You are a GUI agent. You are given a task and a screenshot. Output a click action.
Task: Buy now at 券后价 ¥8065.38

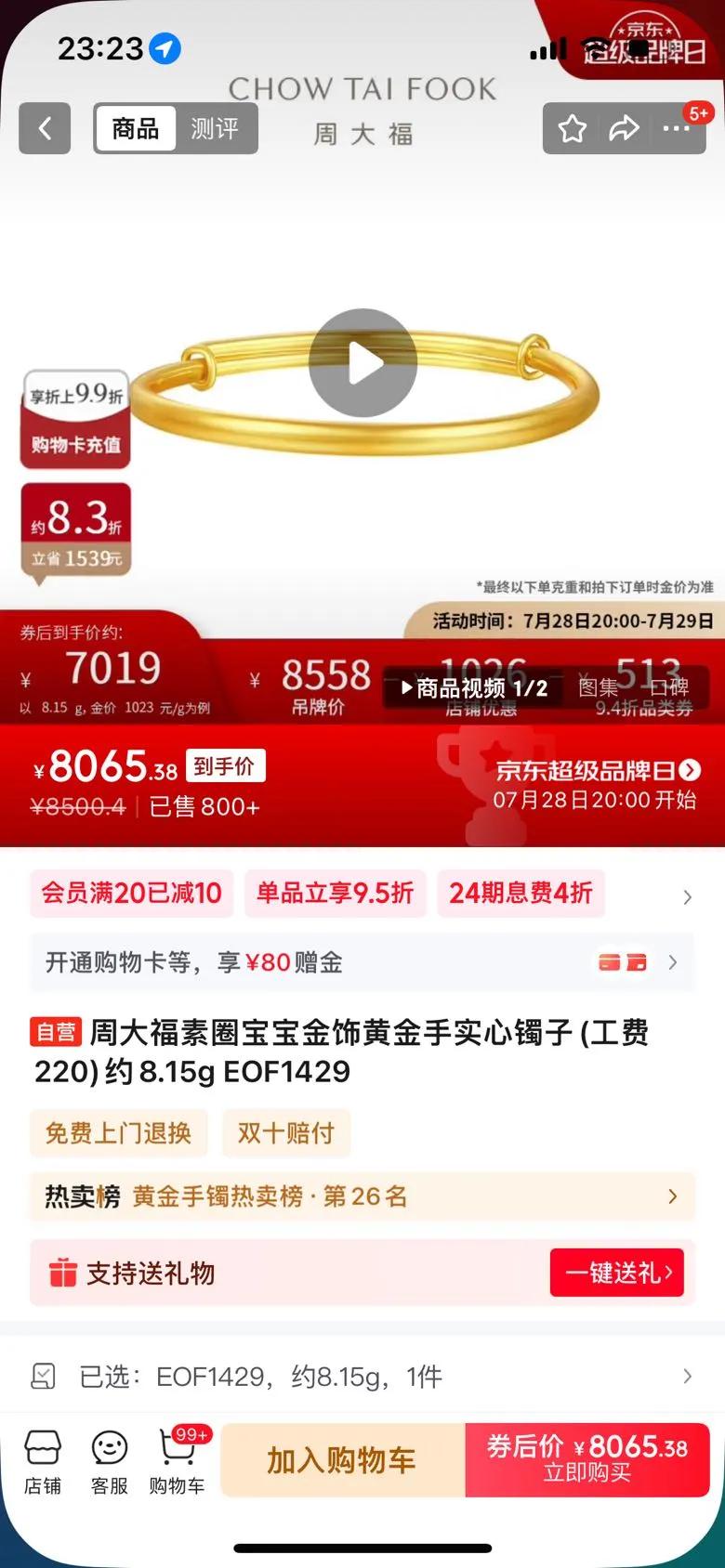tap(587, 1460)
